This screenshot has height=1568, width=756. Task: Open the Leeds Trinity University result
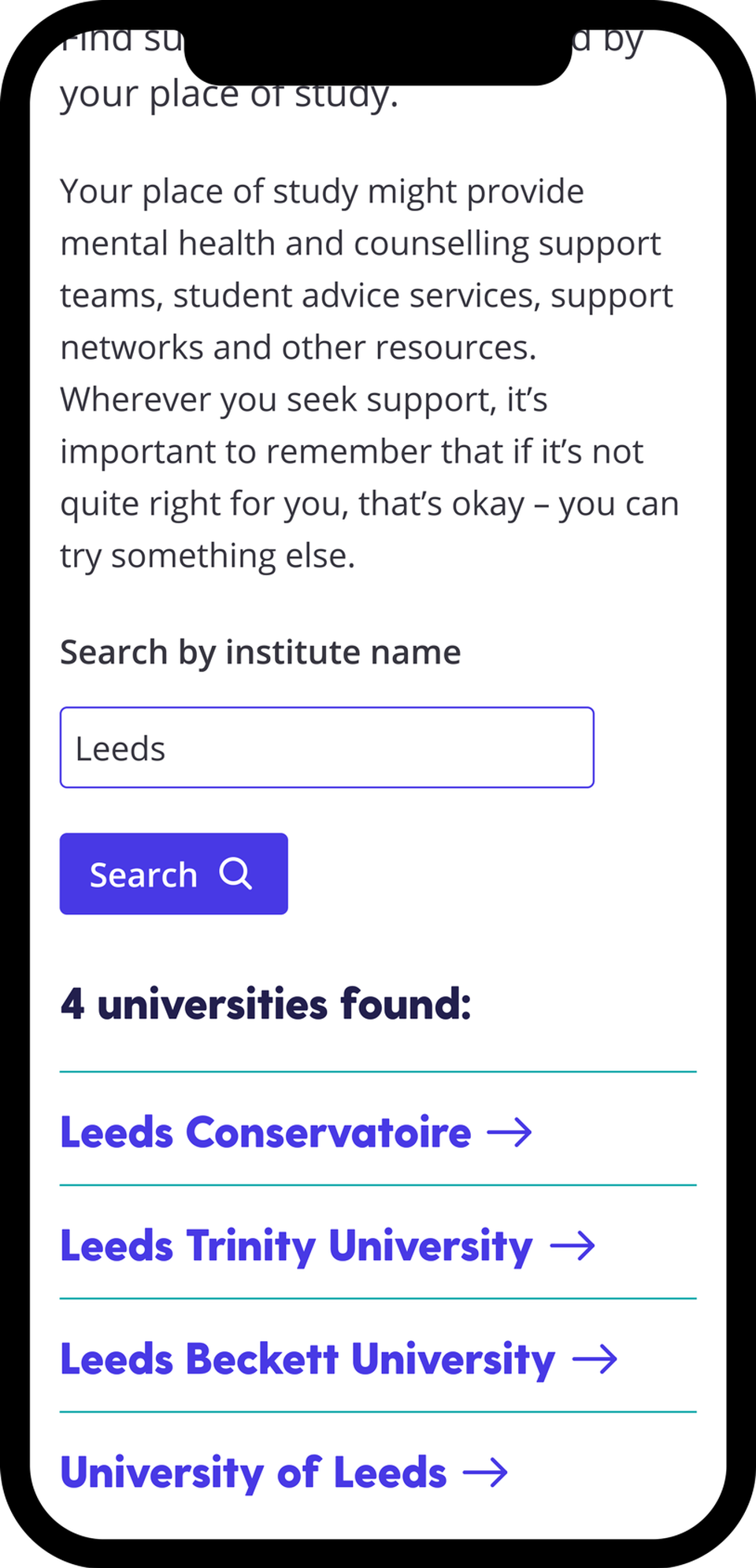328,1246
